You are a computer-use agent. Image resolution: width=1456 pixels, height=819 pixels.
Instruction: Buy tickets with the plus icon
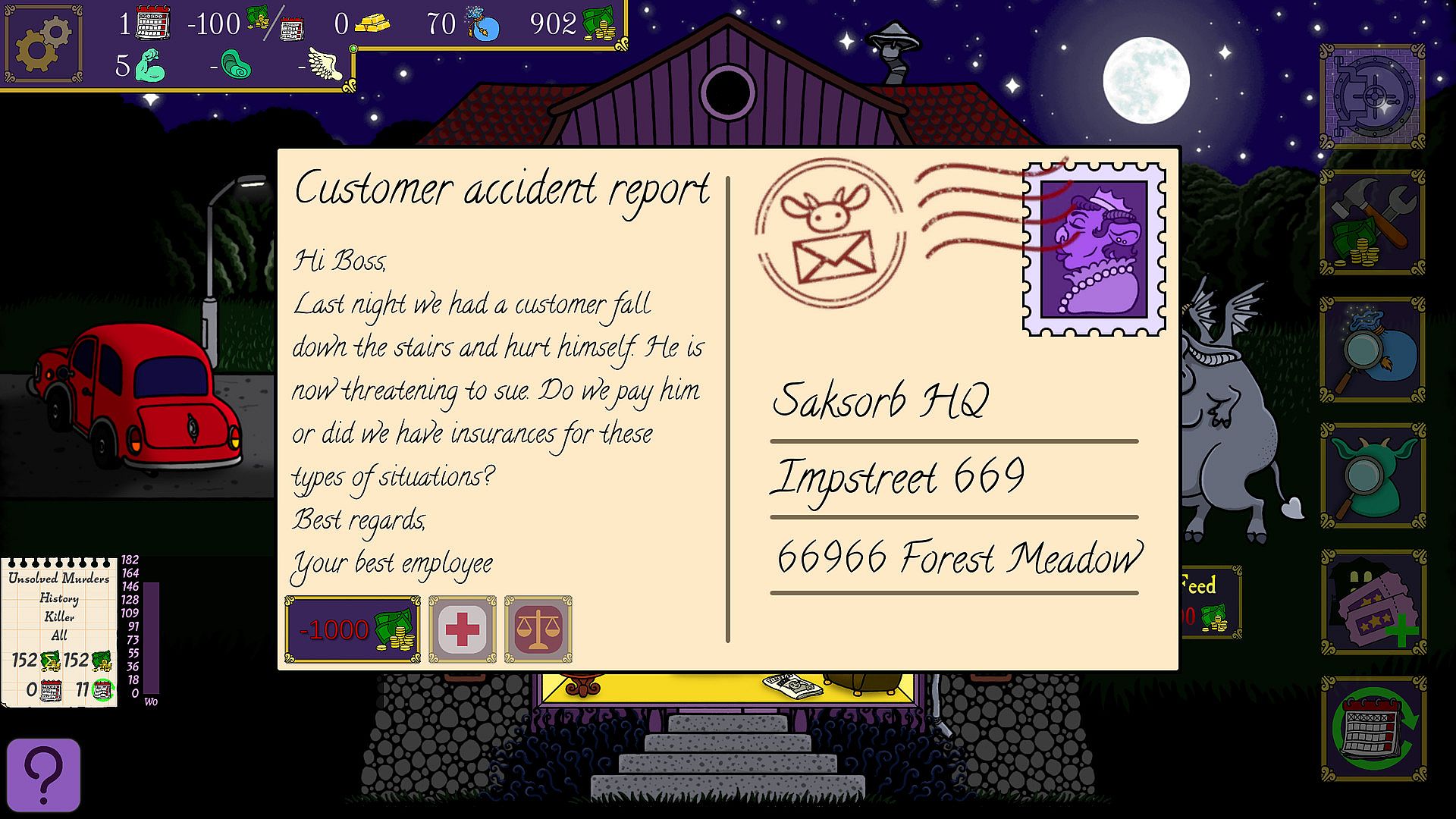pyautogui.click(x=1373, y=602)
